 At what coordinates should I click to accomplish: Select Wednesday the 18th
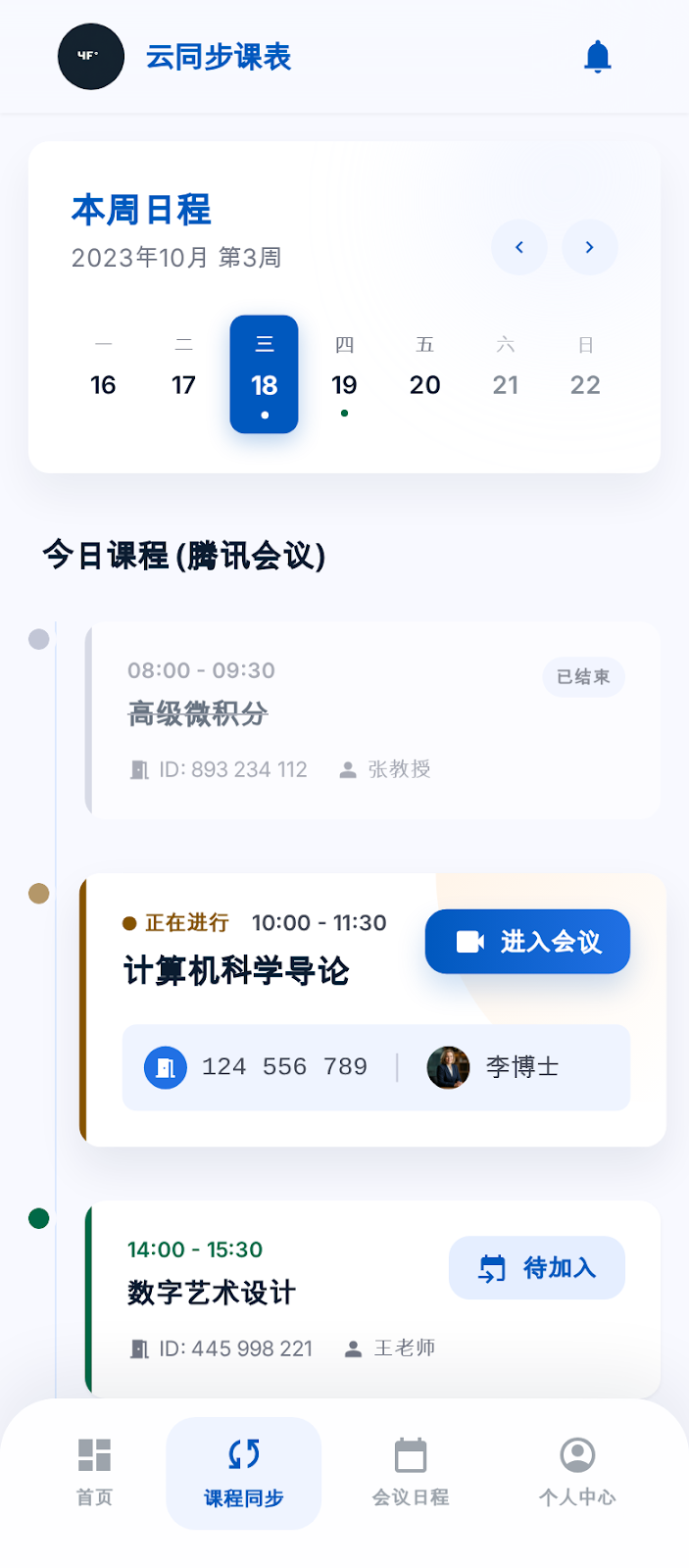tap(264, 373)
